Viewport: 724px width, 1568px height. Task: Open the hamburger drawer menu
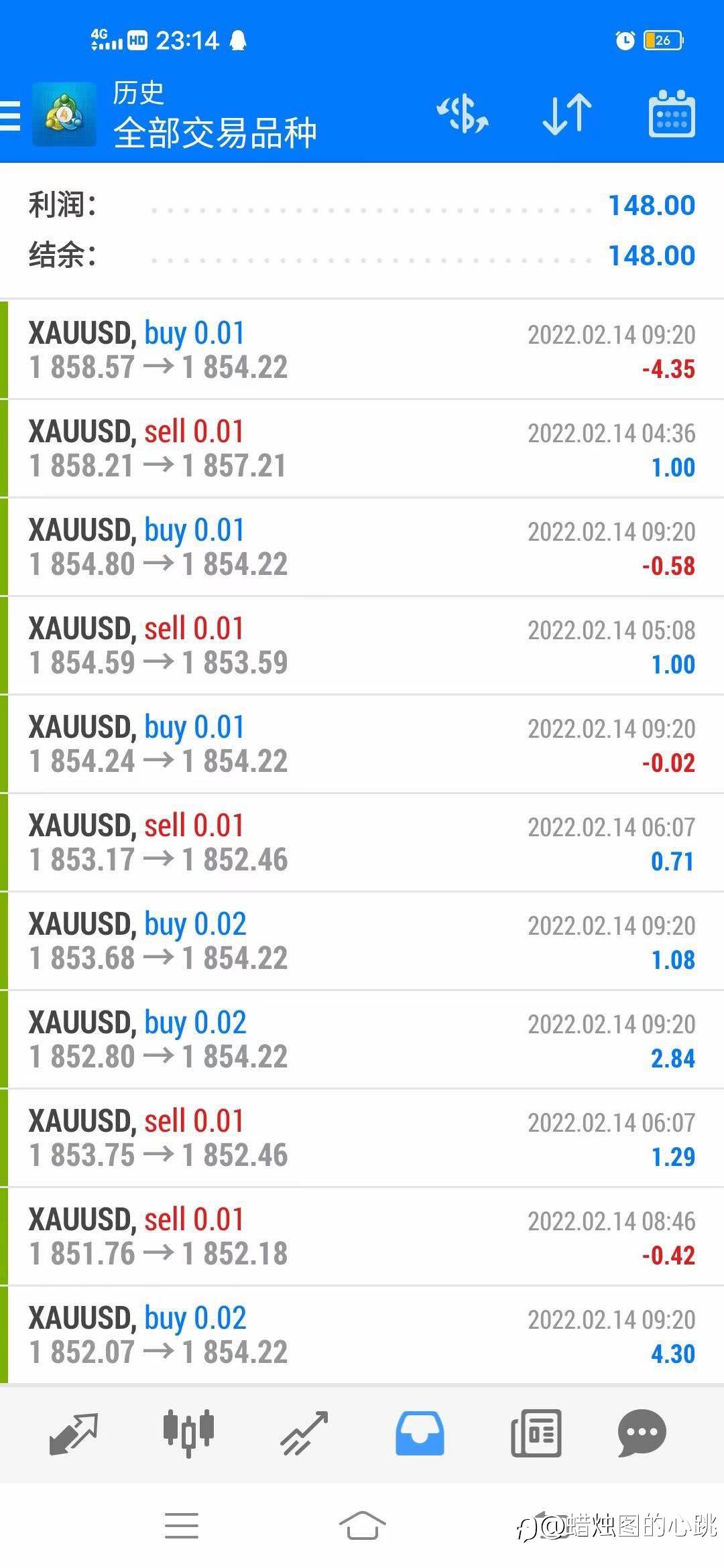click(10, 115)
